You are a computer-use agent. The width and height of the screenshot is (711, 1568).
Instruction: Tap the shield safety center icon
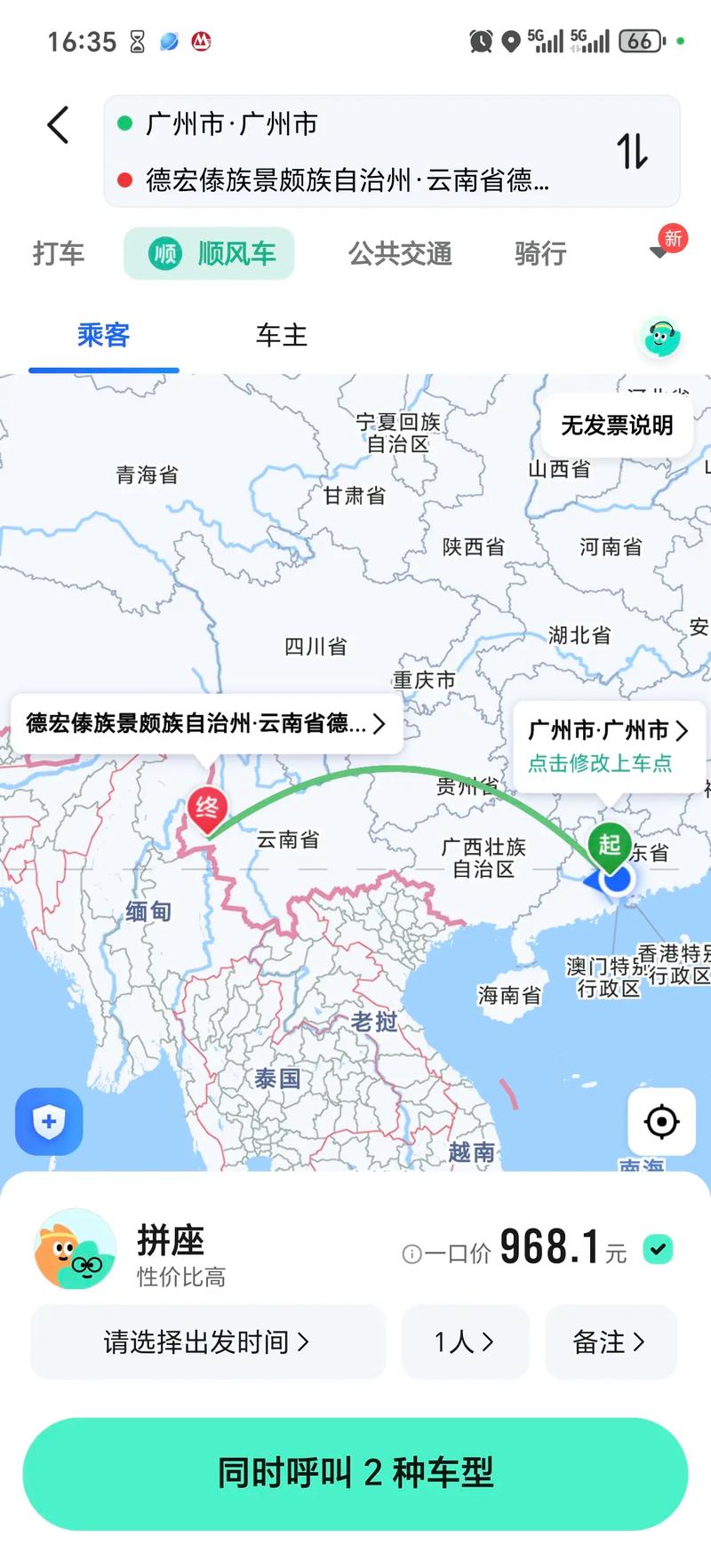coord(48,1121)
